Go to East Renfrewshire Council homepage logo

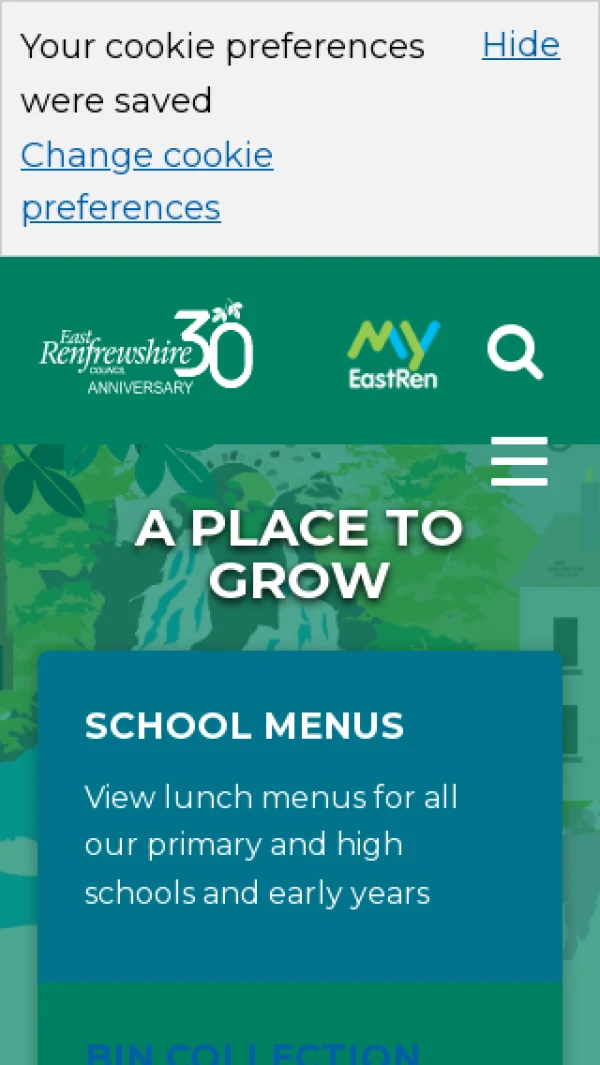(x=146, y=347)
